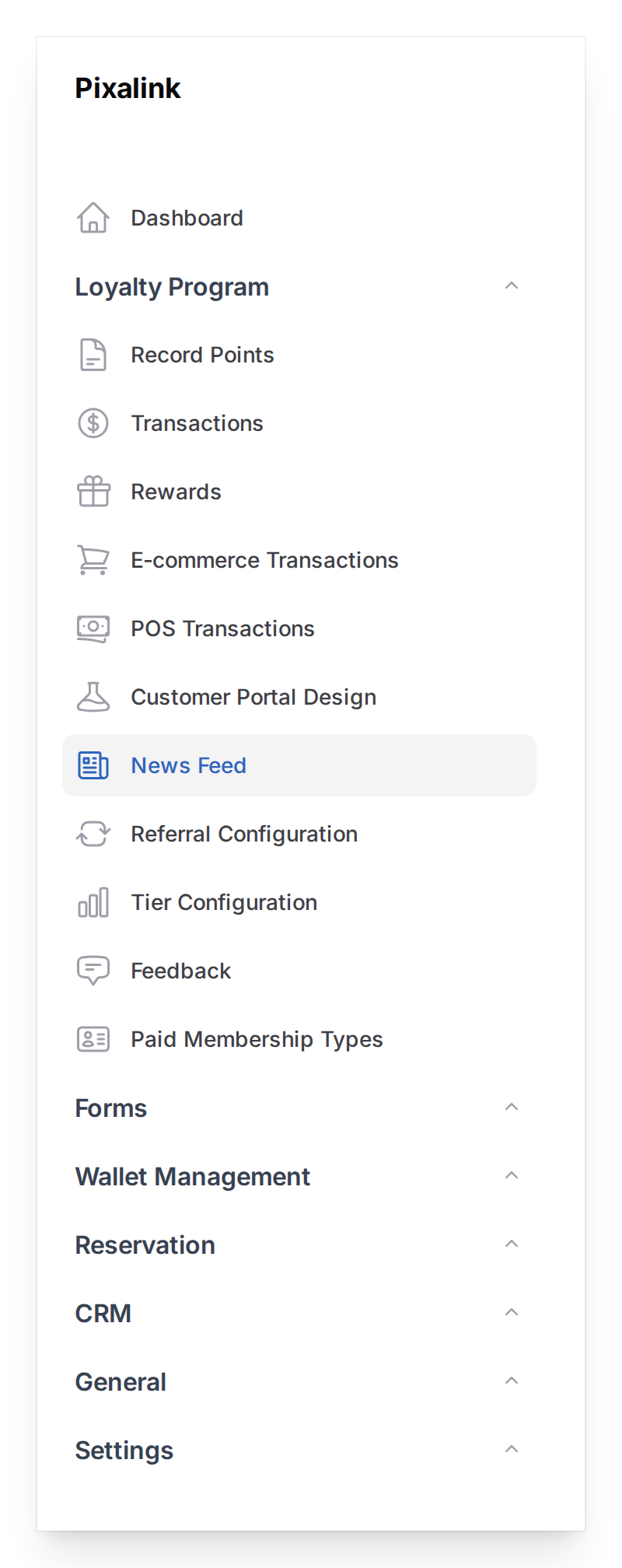The height and width of the screenshot is (1568, 622).
Task: Select the Record Points document icon
Action: 93,355
